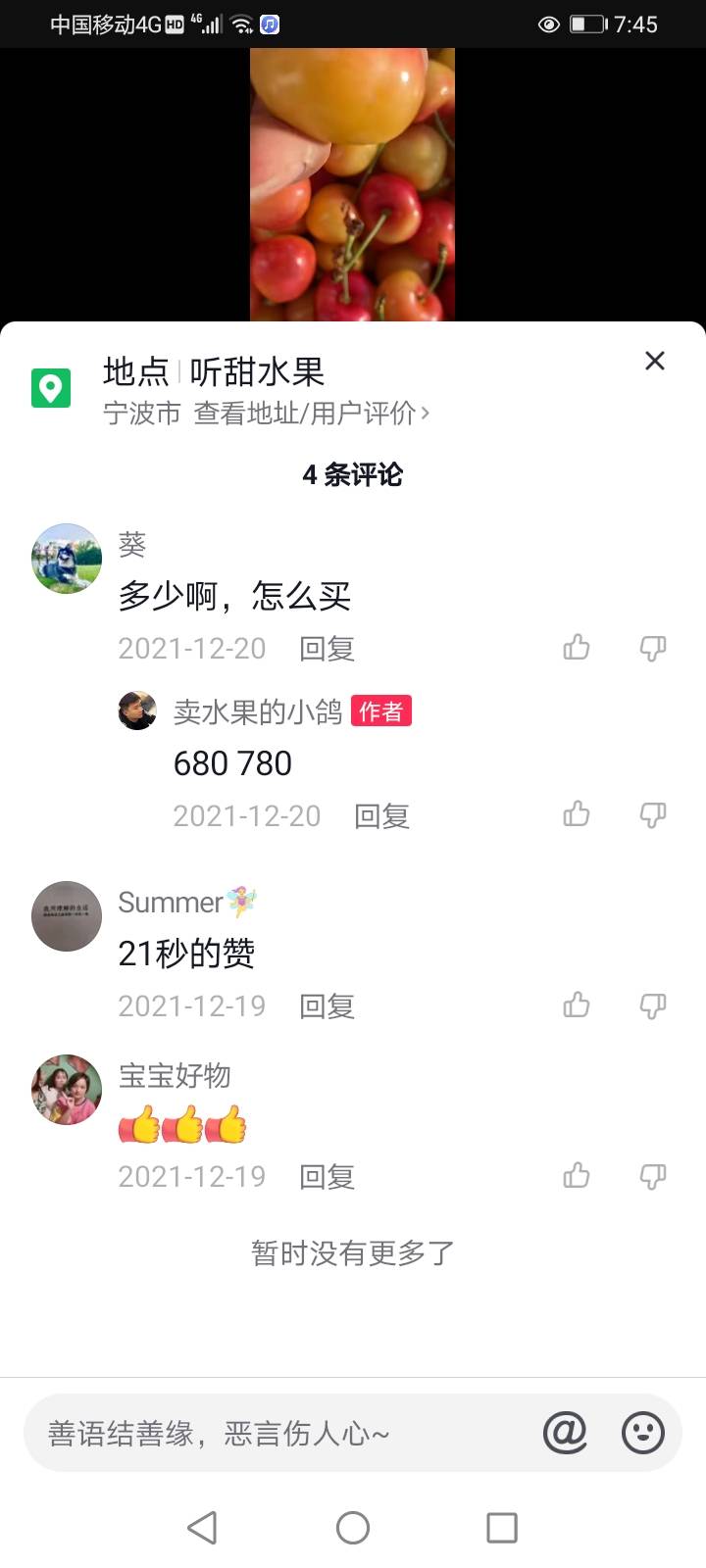Open 宝宝好物's profile avatar

(67, 1090)
